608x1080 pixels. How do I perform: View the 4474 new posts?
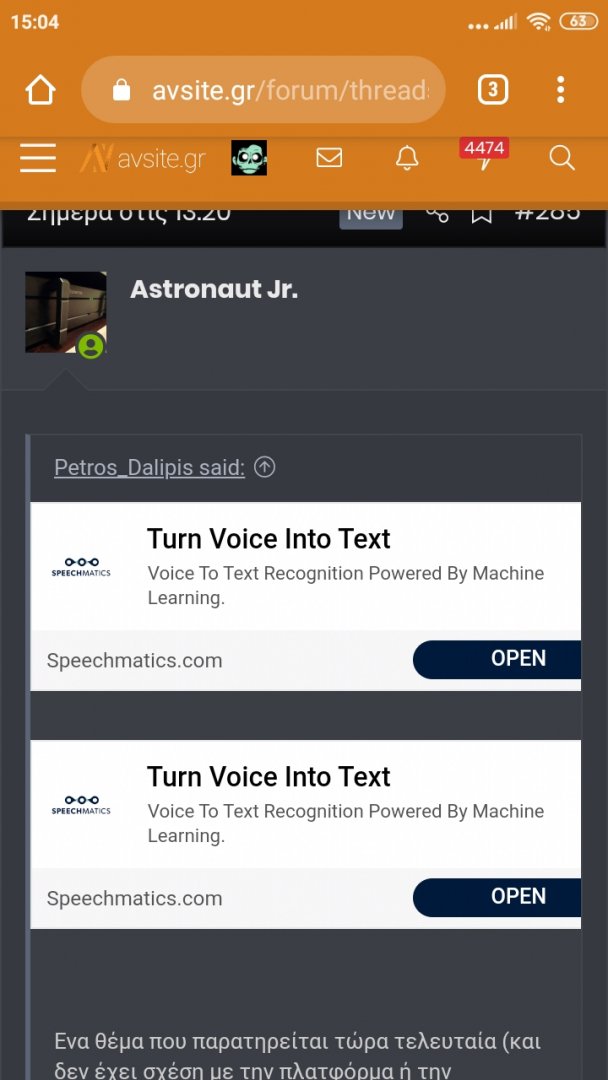[x=484, y=156]
